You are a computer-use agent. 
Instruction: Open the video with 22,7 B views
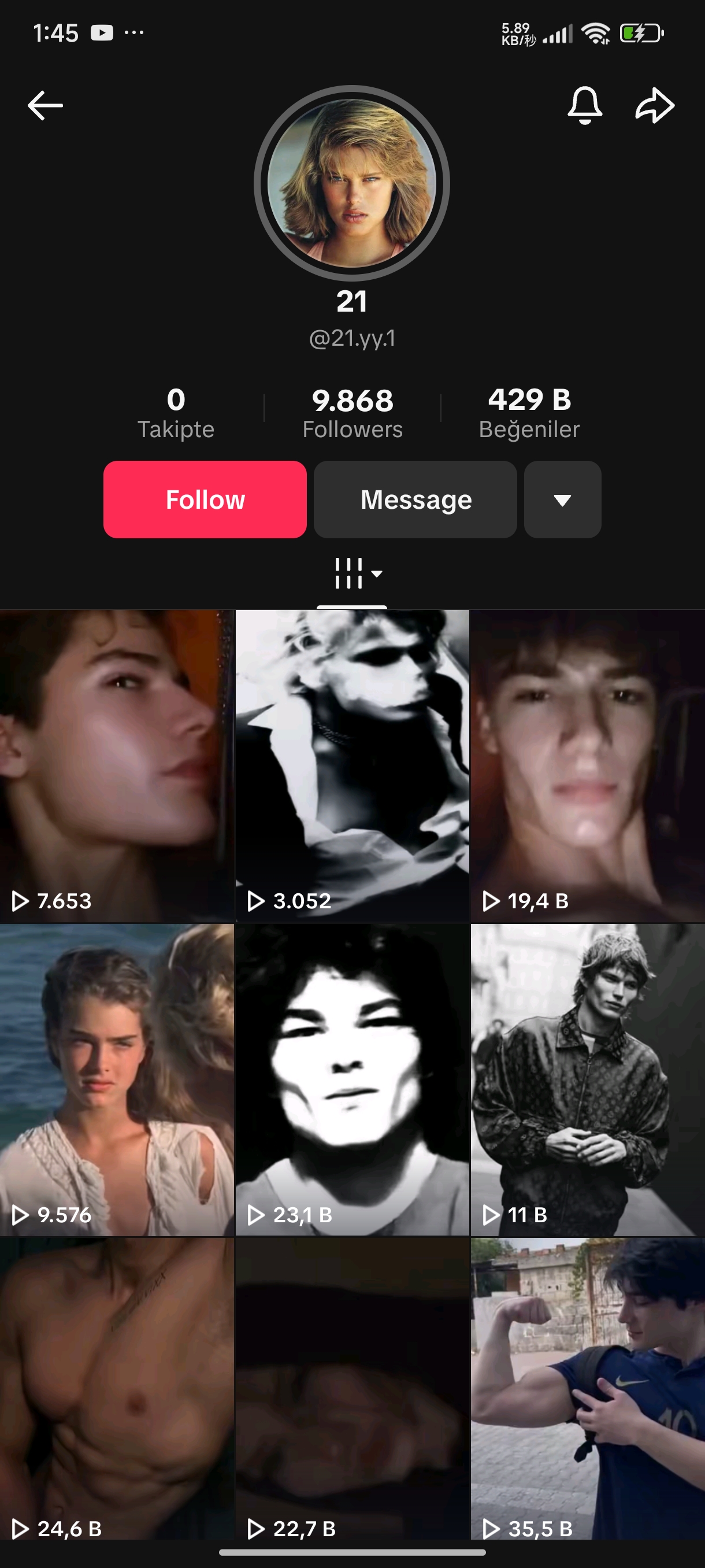click(352, 1389)
